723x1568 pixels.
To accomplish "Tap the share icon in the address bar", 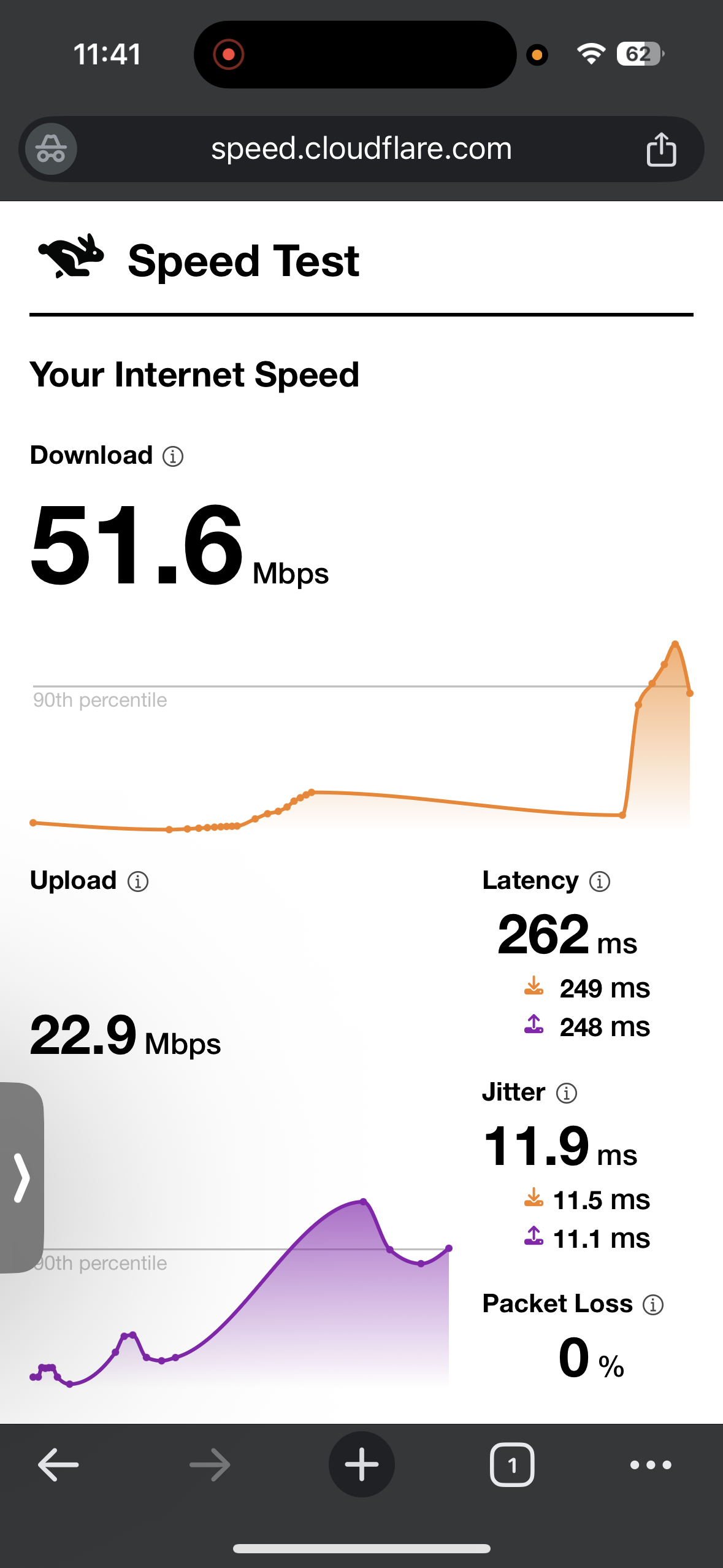I will coord(661,148).
